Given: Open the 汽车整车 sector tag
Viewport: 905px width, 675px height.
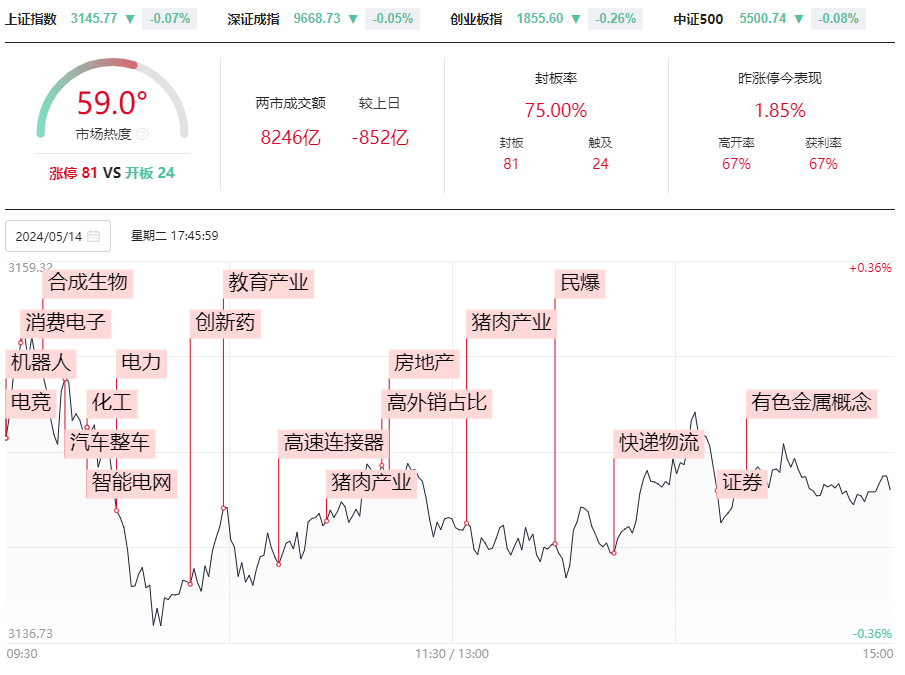Looking at the screenshot, I should tap(110, 444).
